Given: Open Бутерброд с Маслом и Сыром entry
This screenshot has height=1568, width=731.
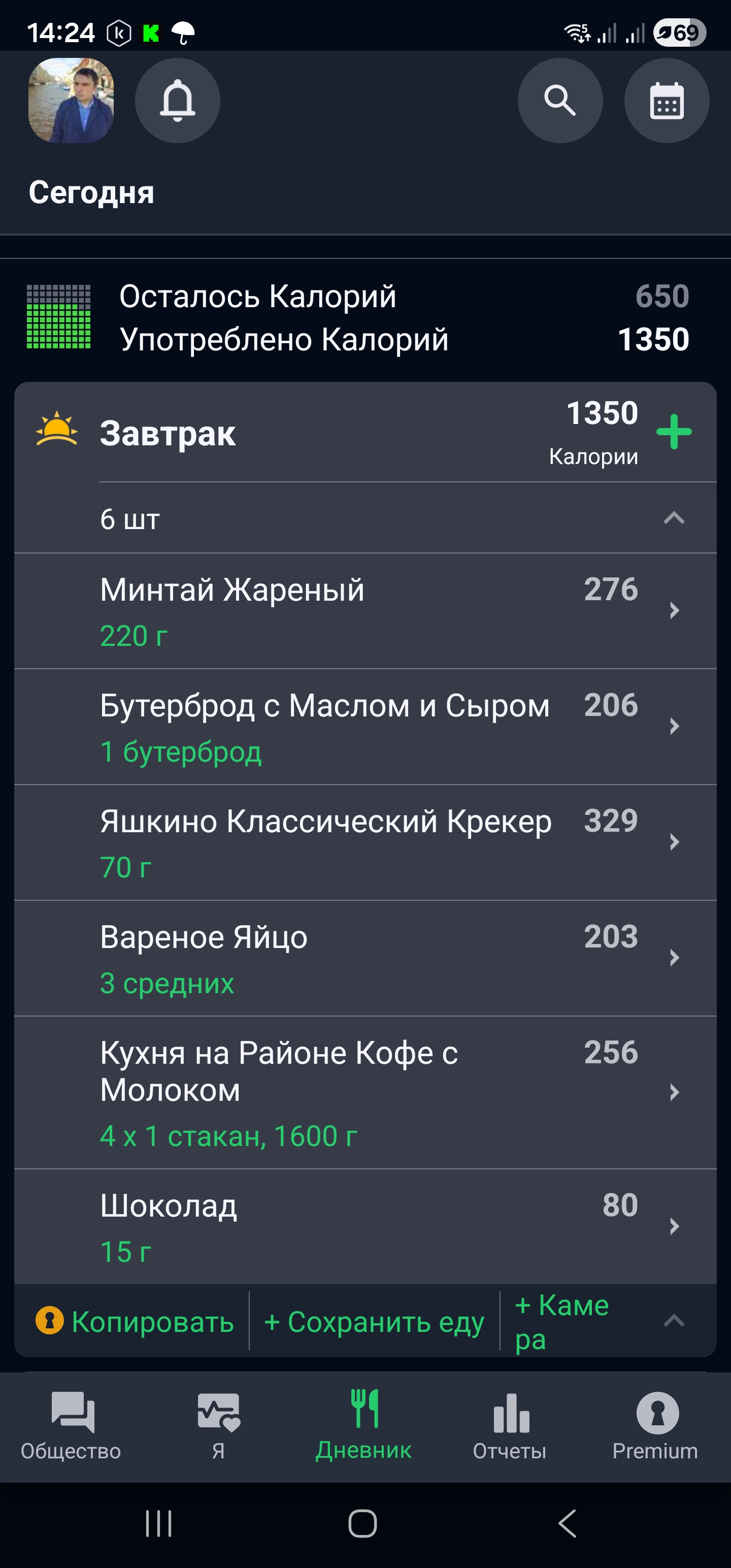Looking at the screenshot, I should (x=365, y=726).
